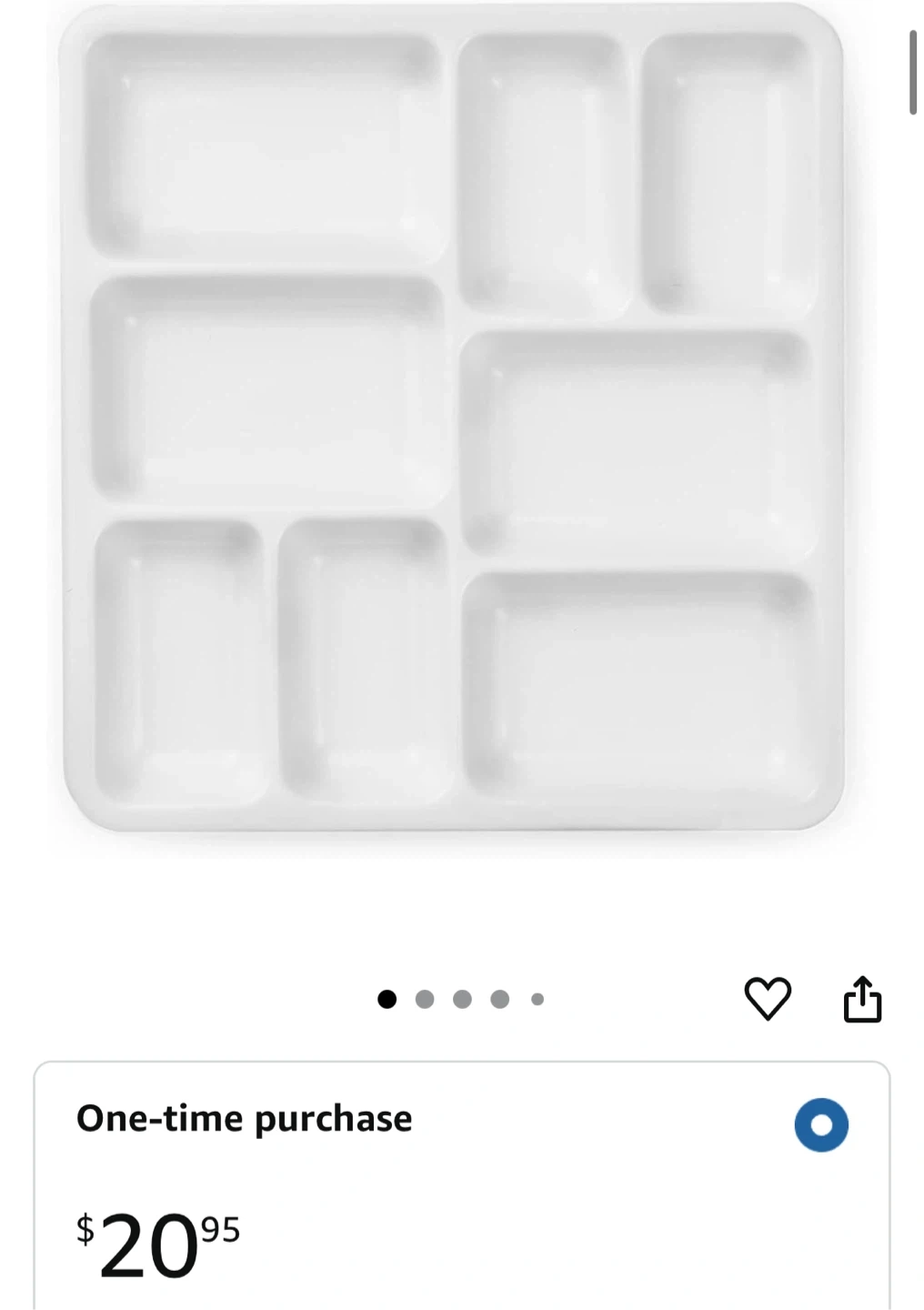Share this product listing
The width and height of the screenshot is (924, 1310).
click(862, 999)
